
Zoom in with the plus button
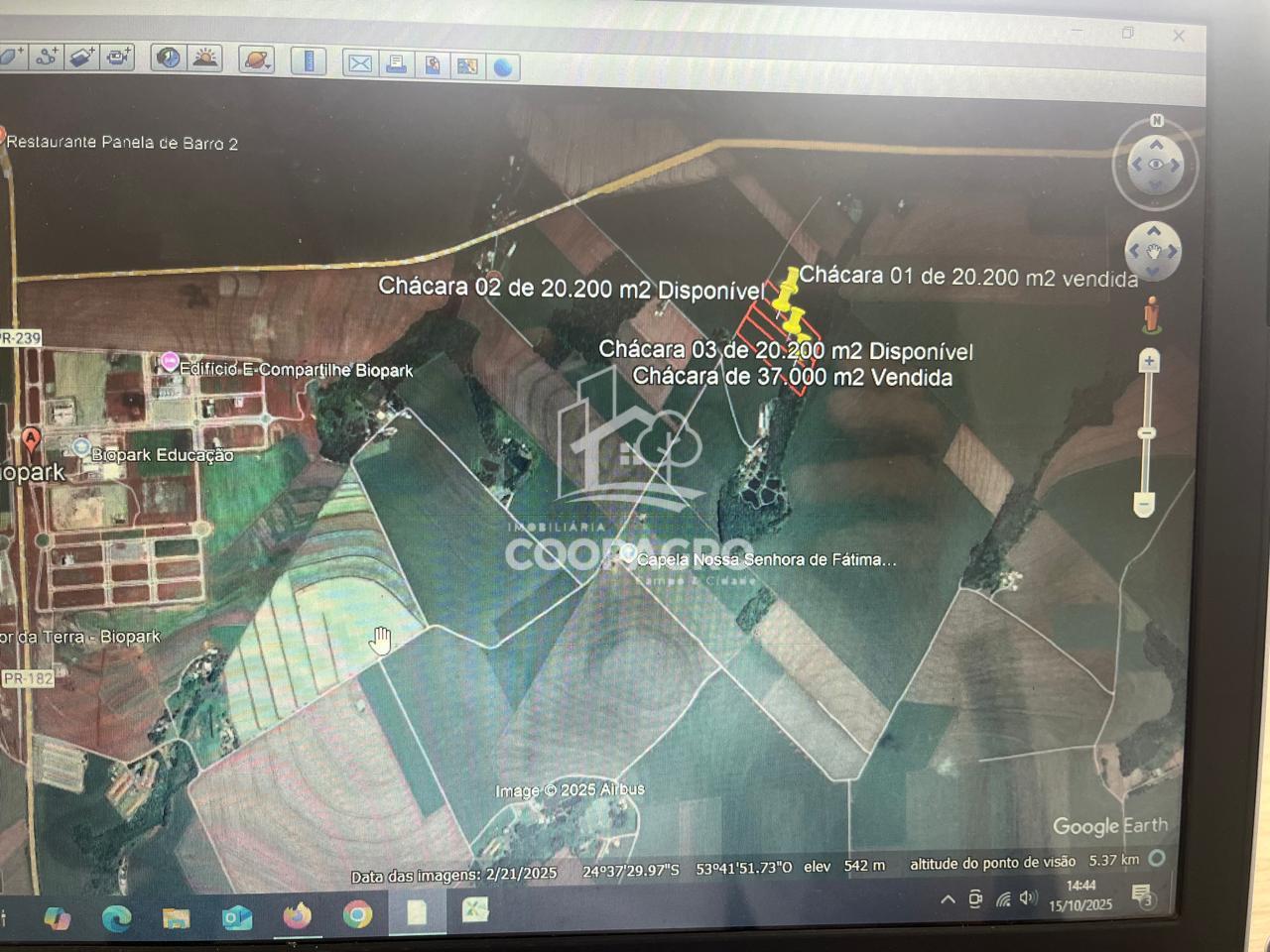pyautogui.click(x=1149, y=361)
